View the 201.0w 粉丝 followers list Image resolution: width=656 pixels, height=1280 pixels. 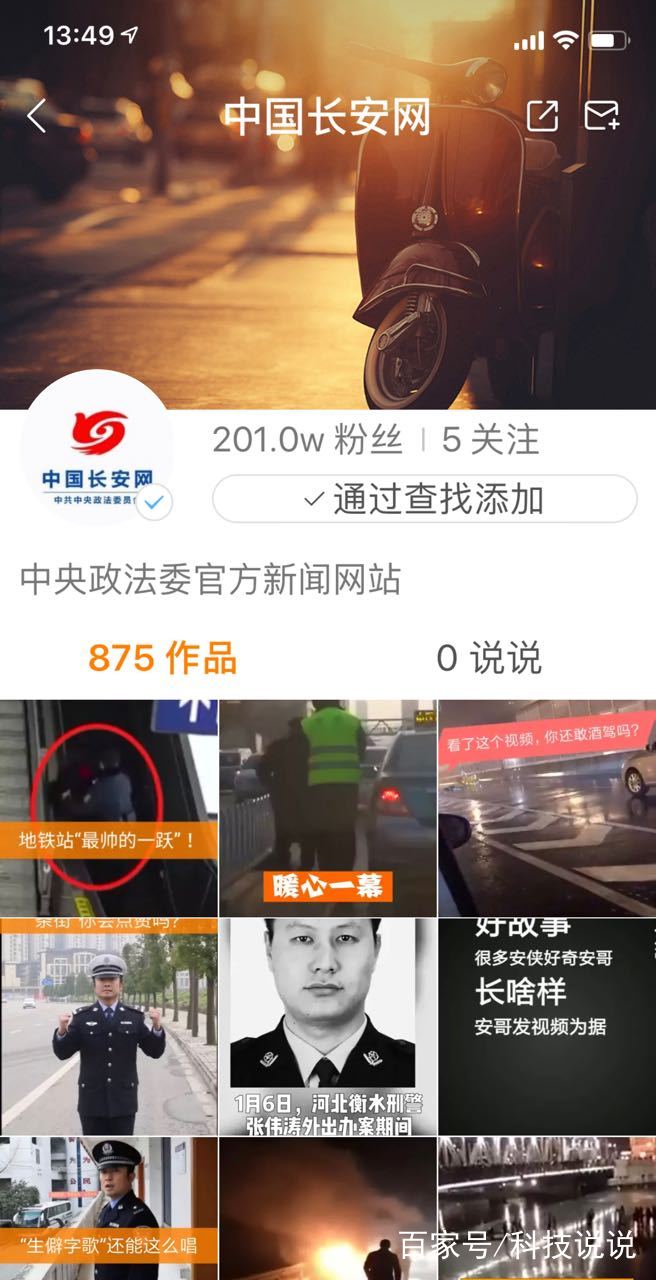click(x=307, y=440)
